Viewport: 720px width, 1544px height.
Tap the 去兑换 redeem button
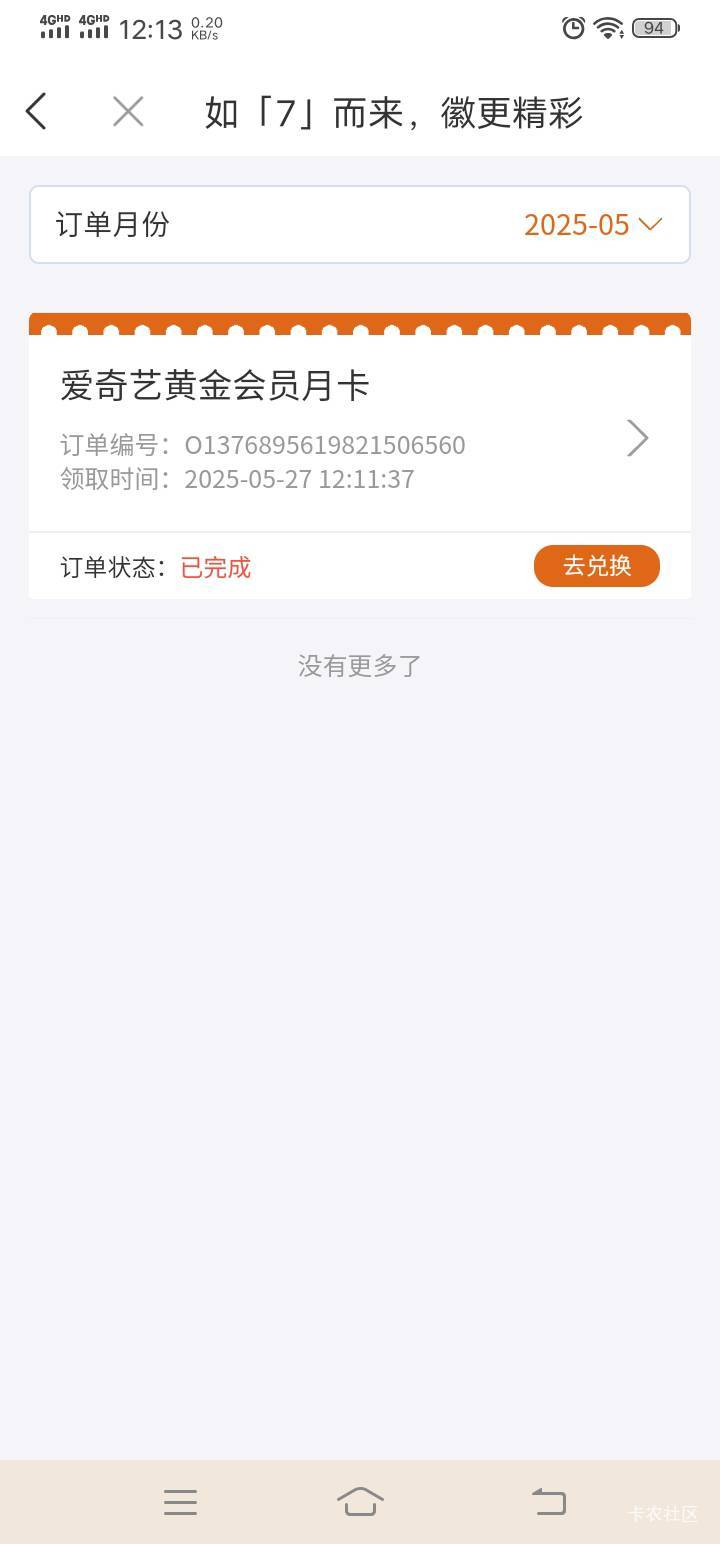pos(597,566)
